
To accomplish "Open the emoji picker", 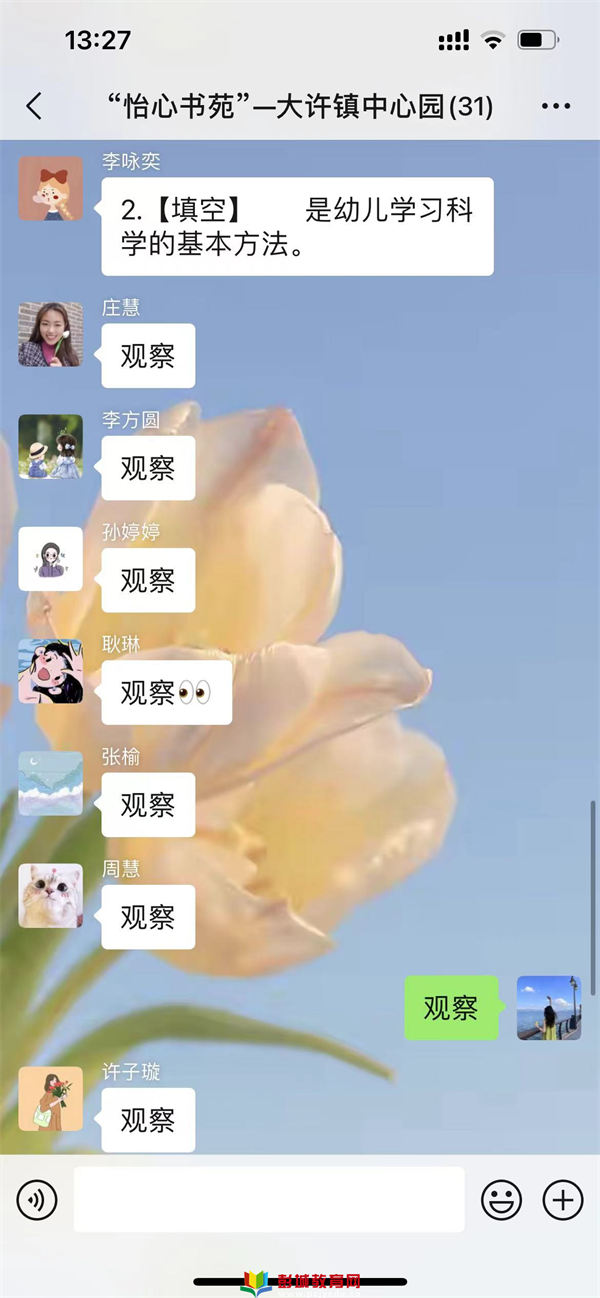I will pos(501,1199).
